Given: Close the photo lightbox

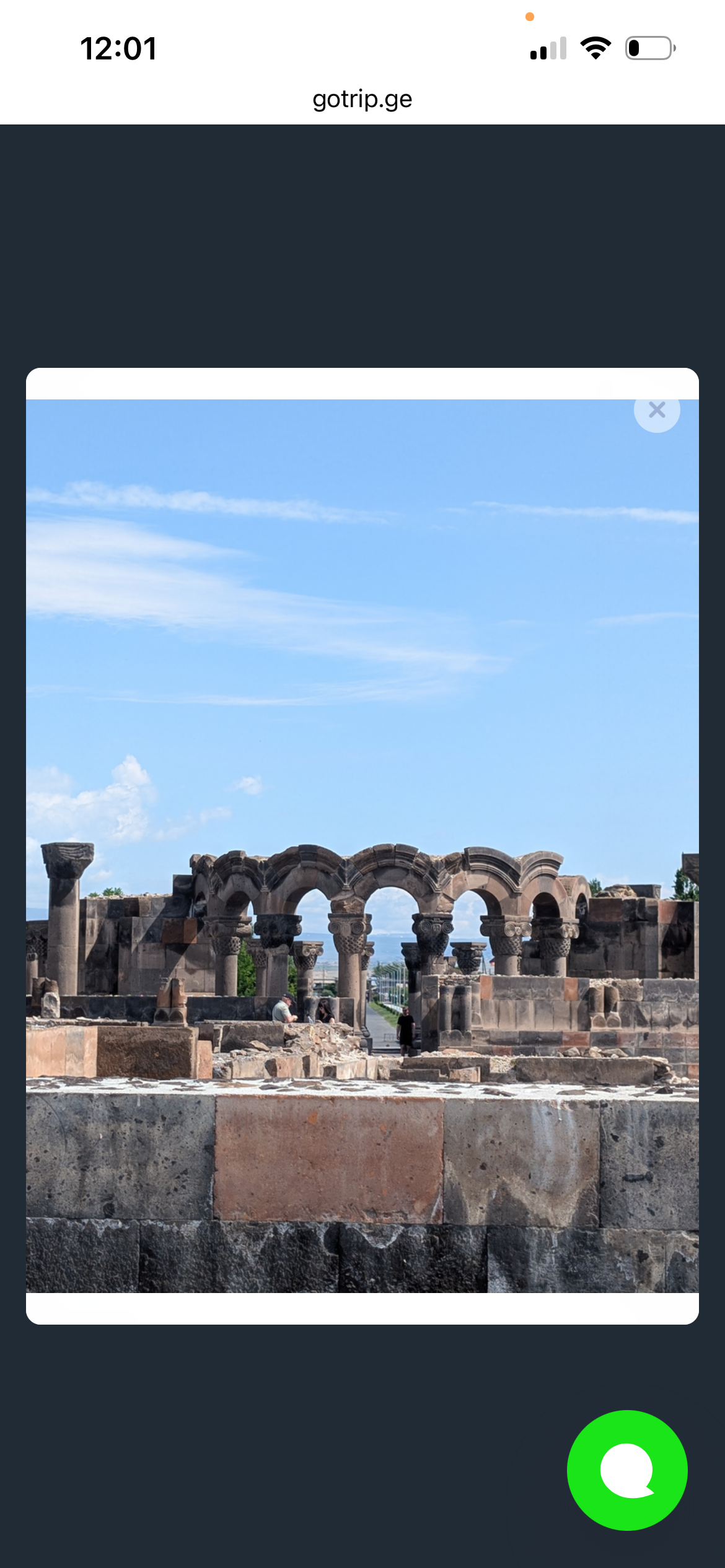Looking at the screenshot, I should (657, 410).
